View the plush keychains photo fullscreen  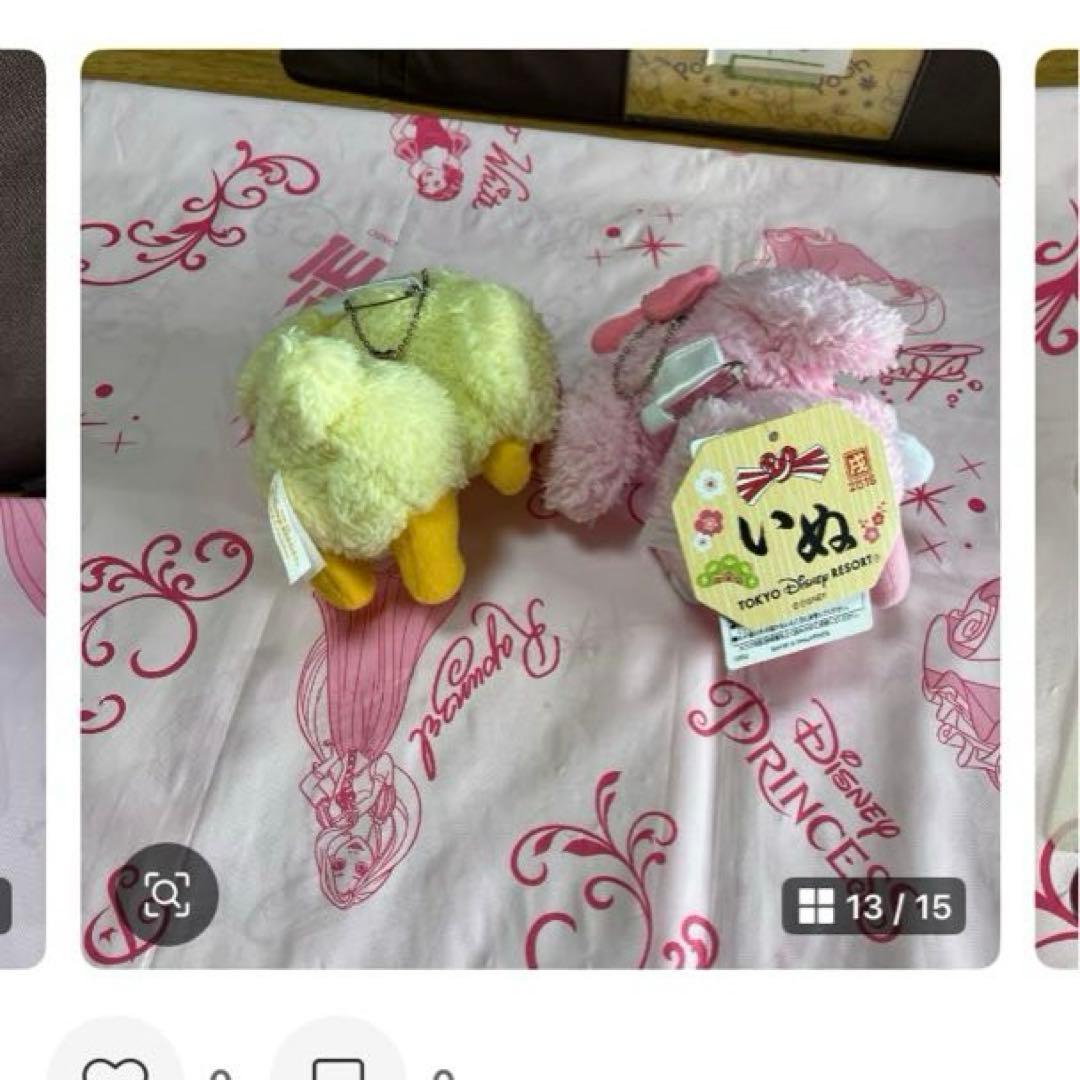pos(540,500)
